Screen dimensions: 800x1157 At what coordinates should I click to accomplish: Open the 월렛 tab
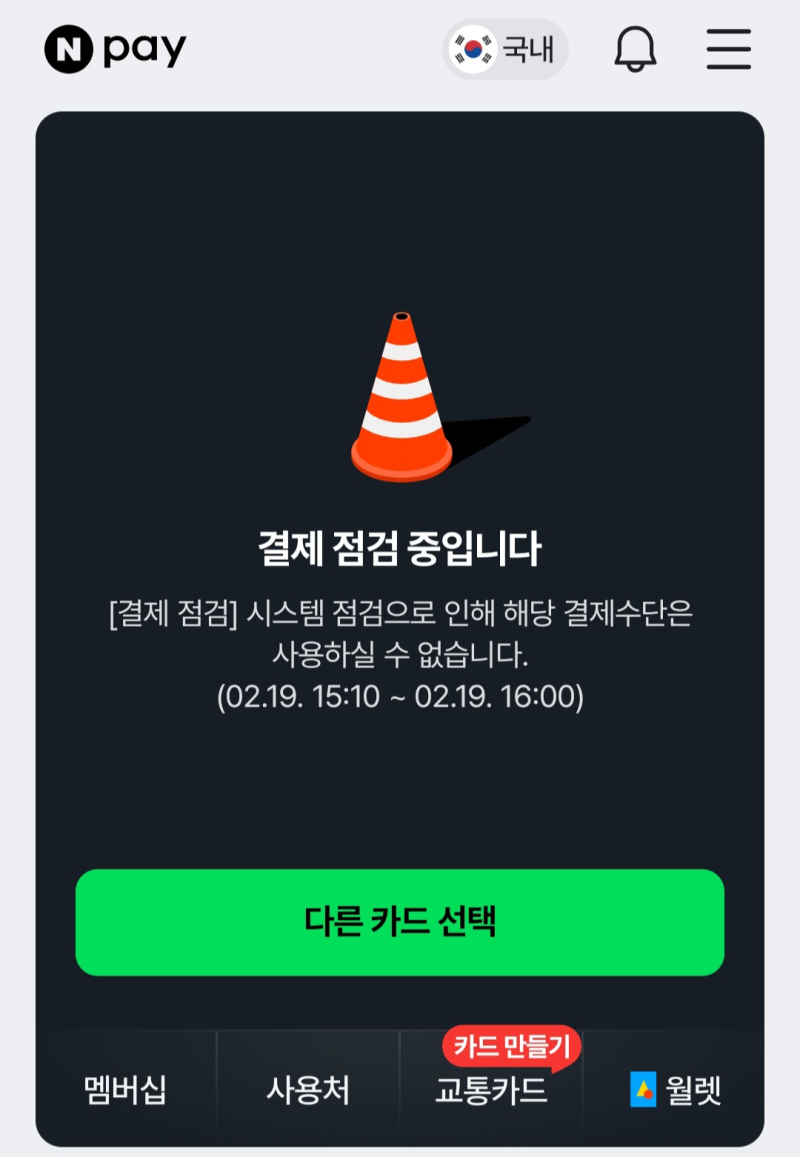675,1090
